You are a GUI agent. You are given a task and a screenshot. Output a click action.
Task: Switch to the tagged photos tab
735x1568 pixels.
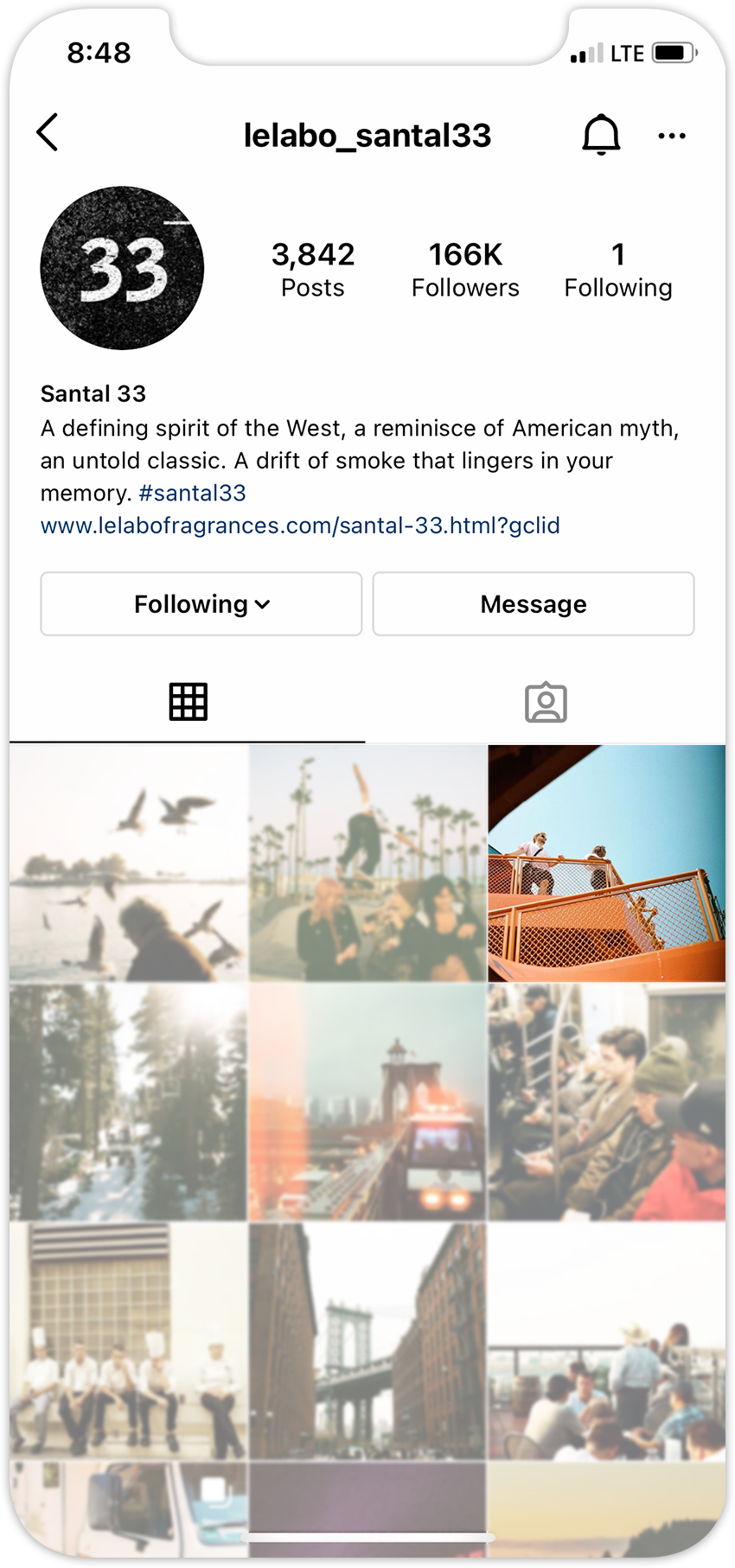546,703
